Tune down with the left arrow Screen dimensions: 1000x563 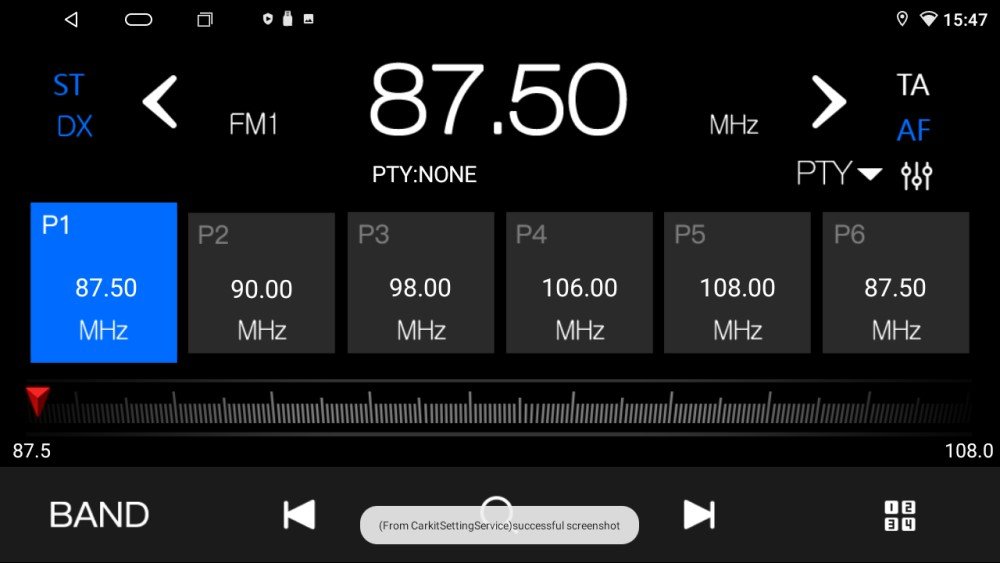click(x=160, y=102)
